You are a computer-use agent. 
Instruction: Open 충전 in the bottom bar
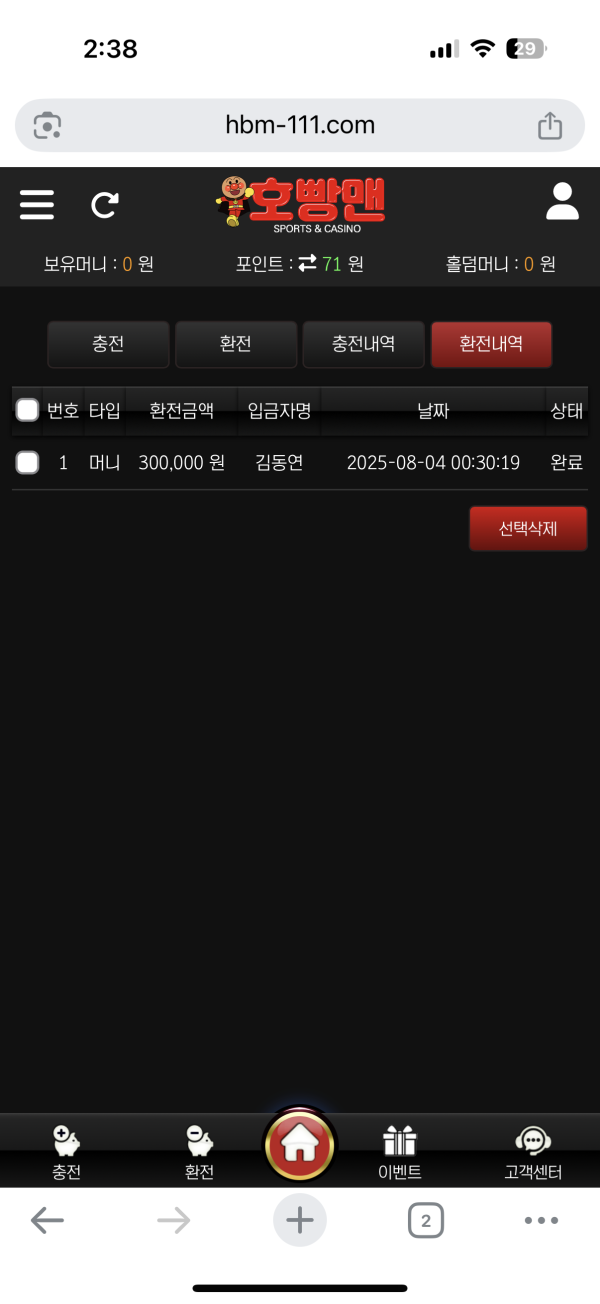[x=66, y=1152]
